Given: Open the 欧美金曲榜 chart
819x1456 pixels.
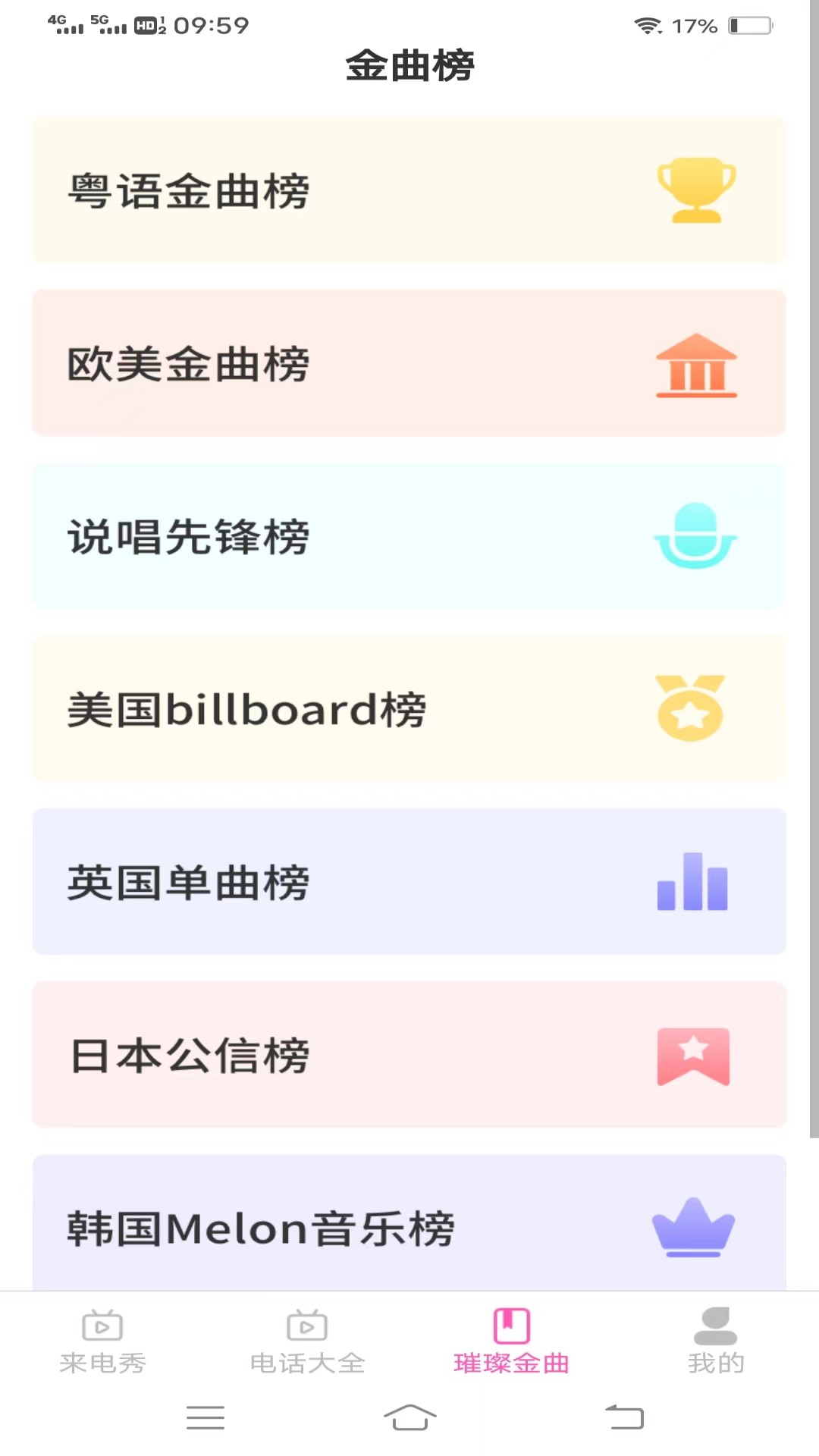Looking at the screenshot, I should [x=409, y=362].
